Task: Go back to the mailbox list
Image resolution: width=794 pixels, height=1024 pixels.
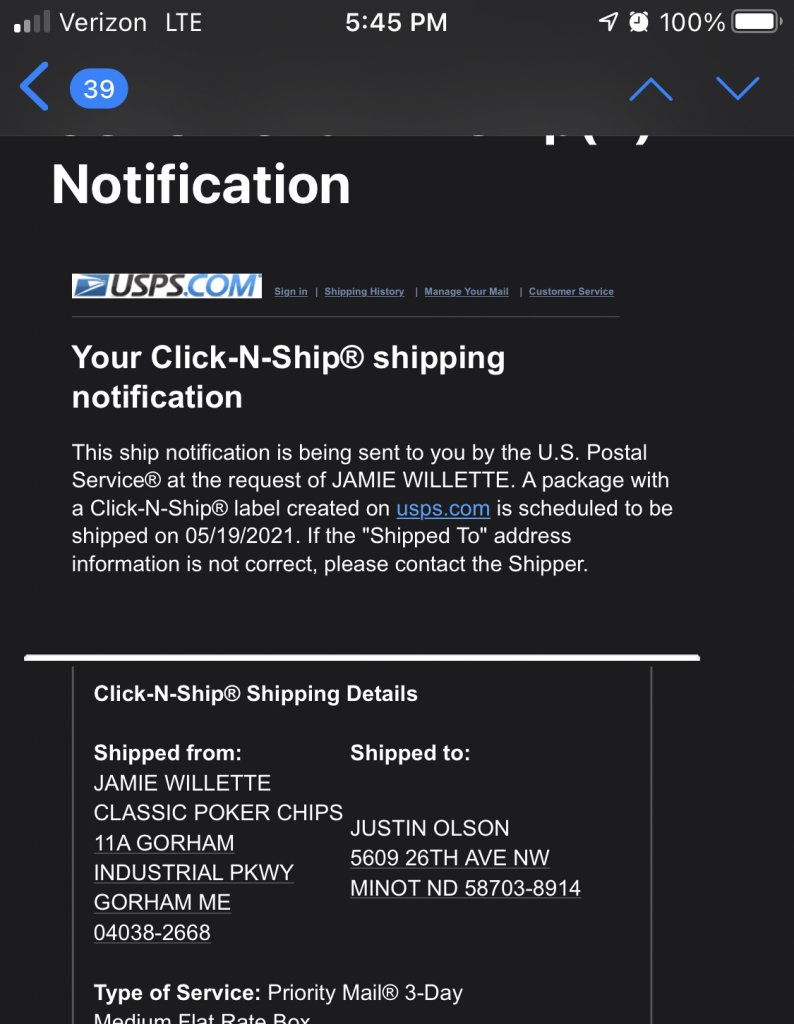Action: pyautogui.click(x=36, y=89)
